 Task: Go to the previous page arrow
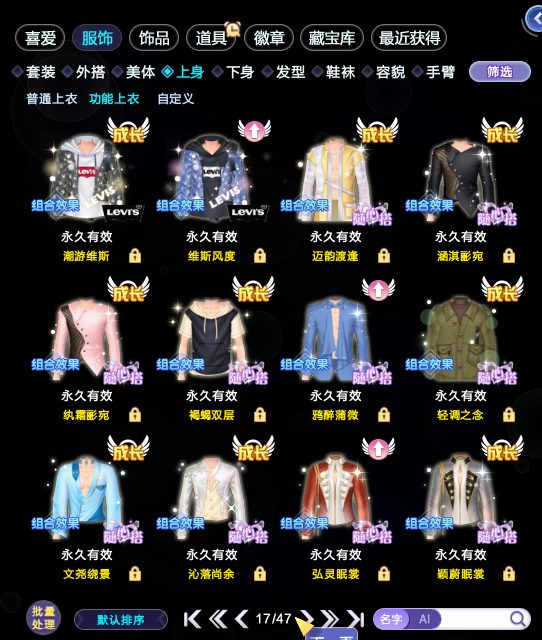pyautogui.click(x=242, y=619)
